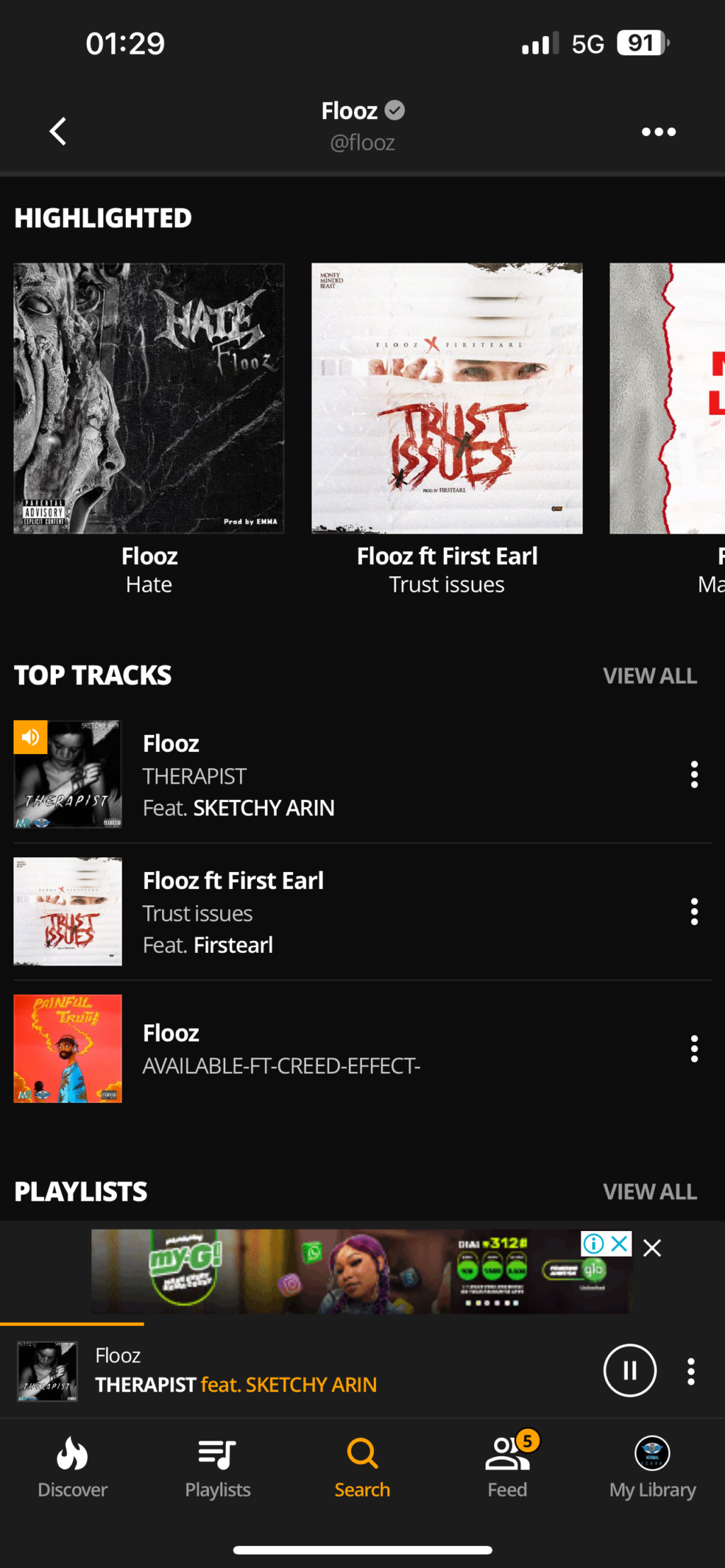View all top tracks
Screen dimensions: 725x1568
tap(649, 676)
